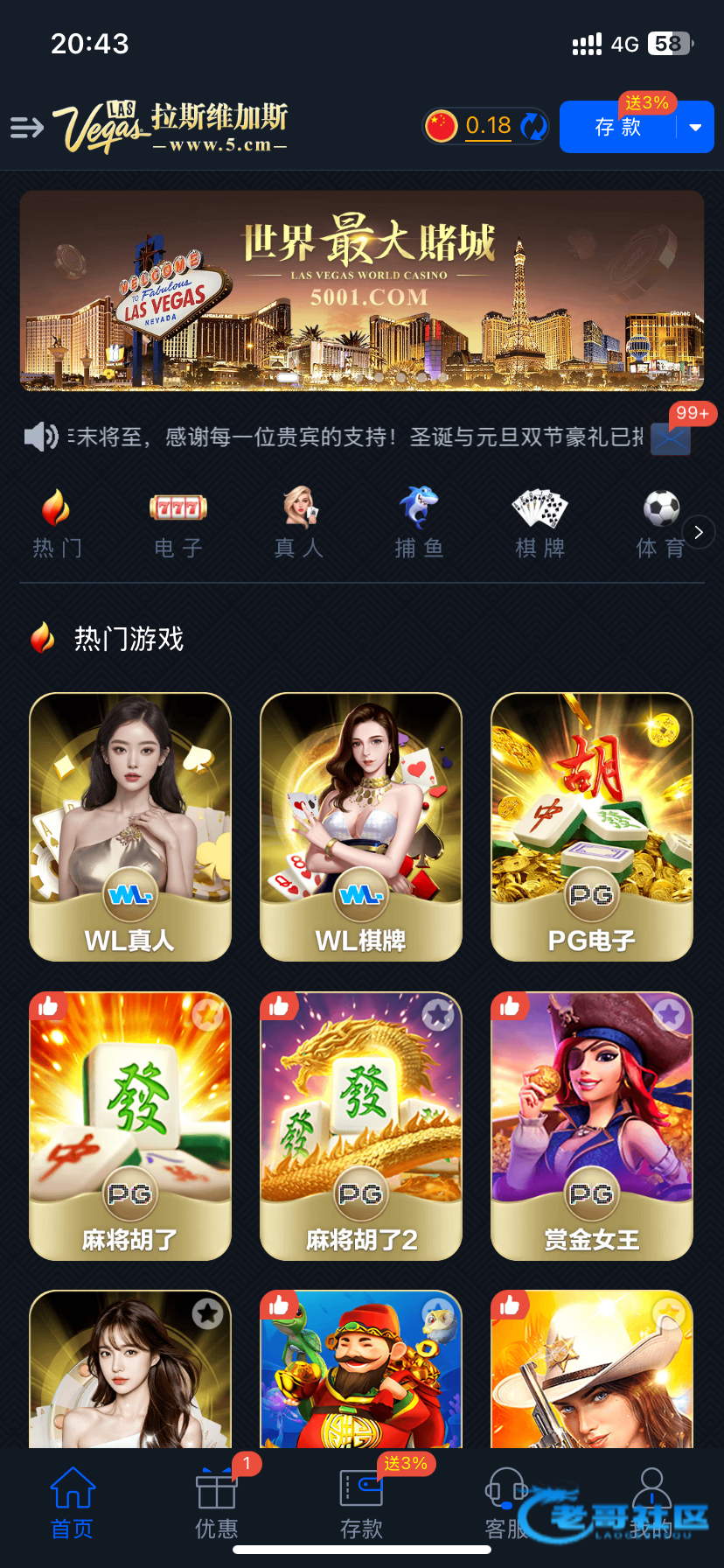Image resolution: width=724 pixels, height=1568 pixels.
Task: Select the 电子 game category
Action: coord(178,523)
